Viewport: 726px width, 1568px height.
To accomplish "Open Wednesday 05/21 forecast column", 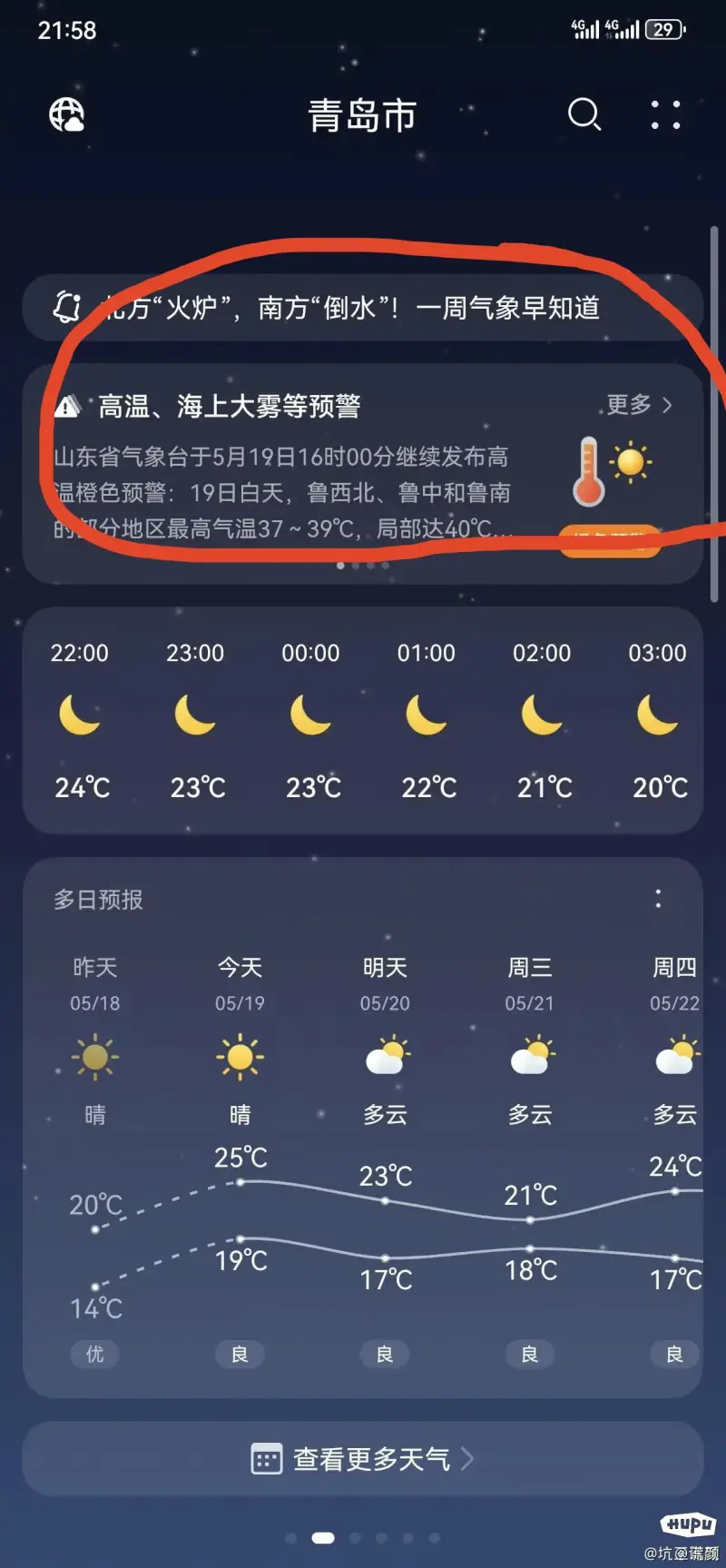I will [530, 1162].
